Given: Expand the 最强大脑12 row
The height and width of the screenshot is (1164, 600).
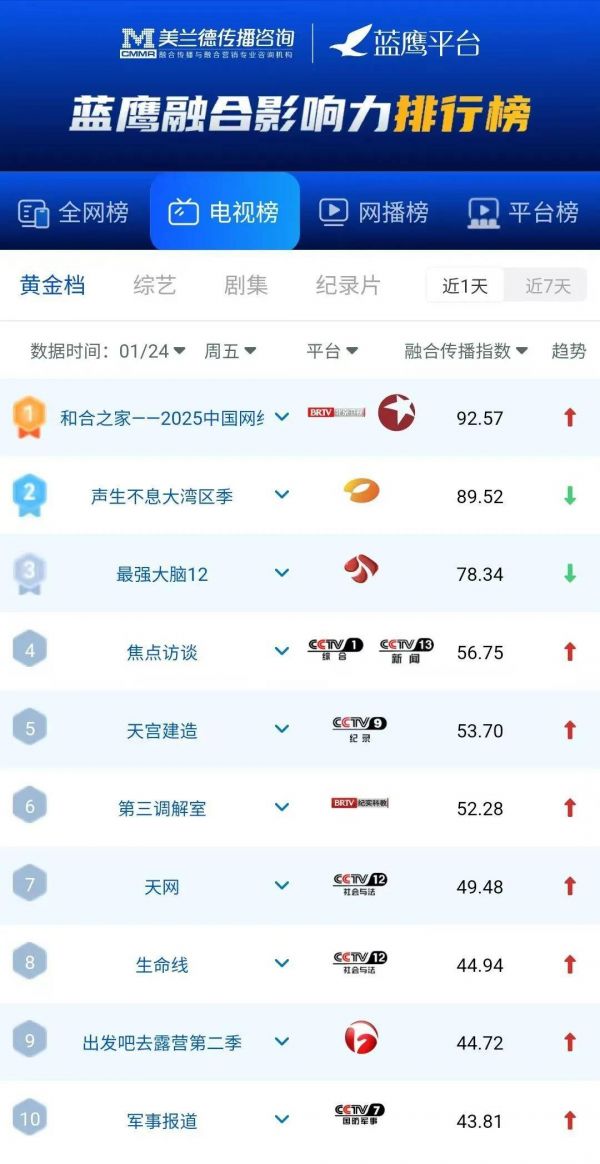Looking at the screenshot, I should pyautogui.click(x=282, y=573).
